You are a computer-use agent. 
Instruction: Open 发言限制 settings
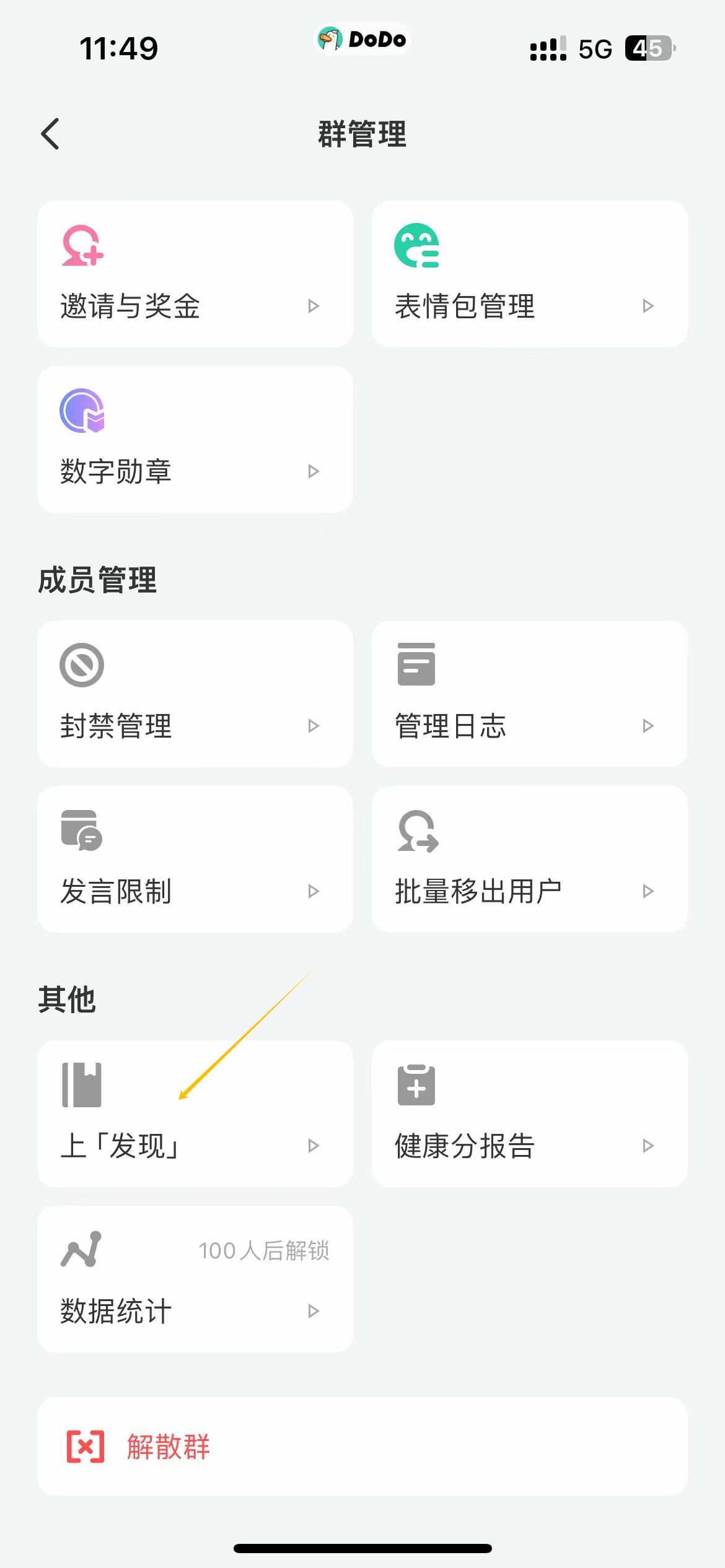(195, 859)
